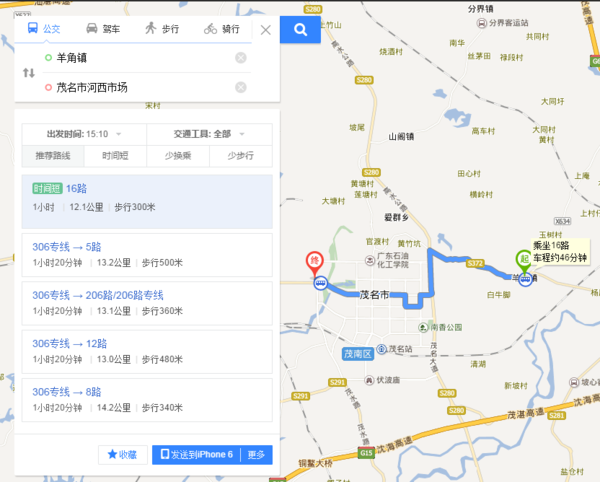
Task: Clear the 茂名市河西市场 destination field
Action: click(240, 88)
